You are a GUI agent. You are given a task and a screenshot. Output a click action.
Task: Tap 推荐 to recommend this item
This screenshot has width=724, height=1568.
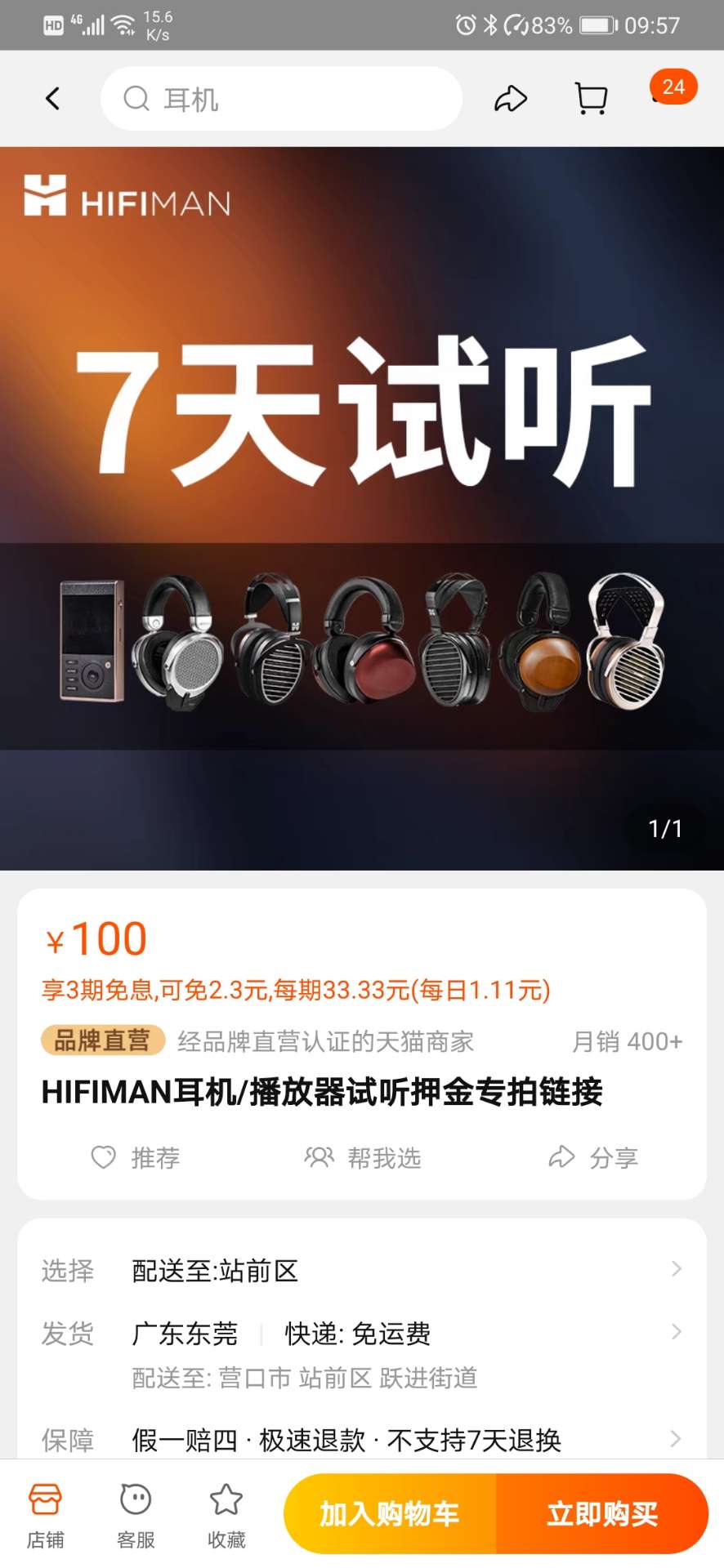[136, 1157]
